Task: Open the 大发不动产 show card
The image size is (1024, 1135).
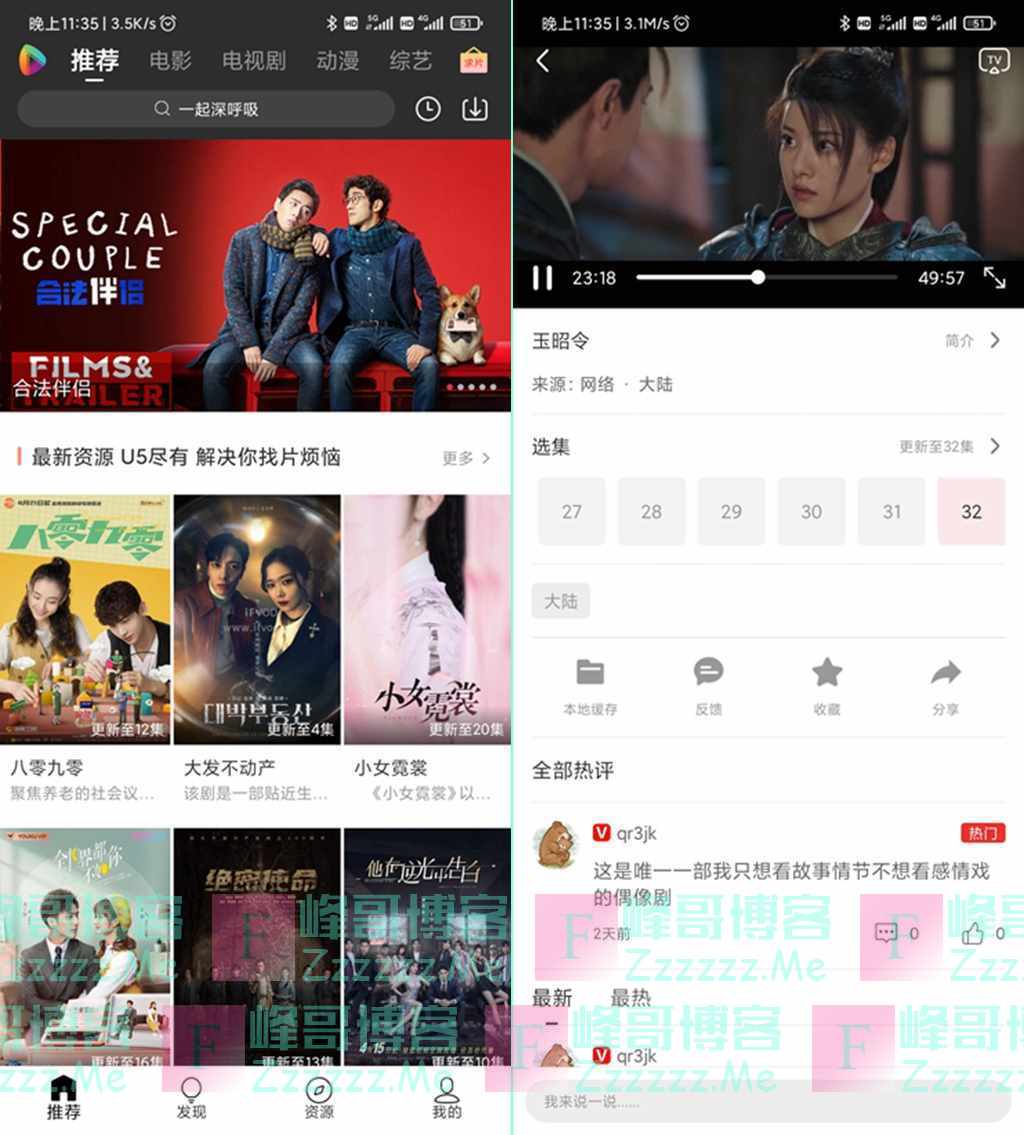Action: click(x=257, y=620)
